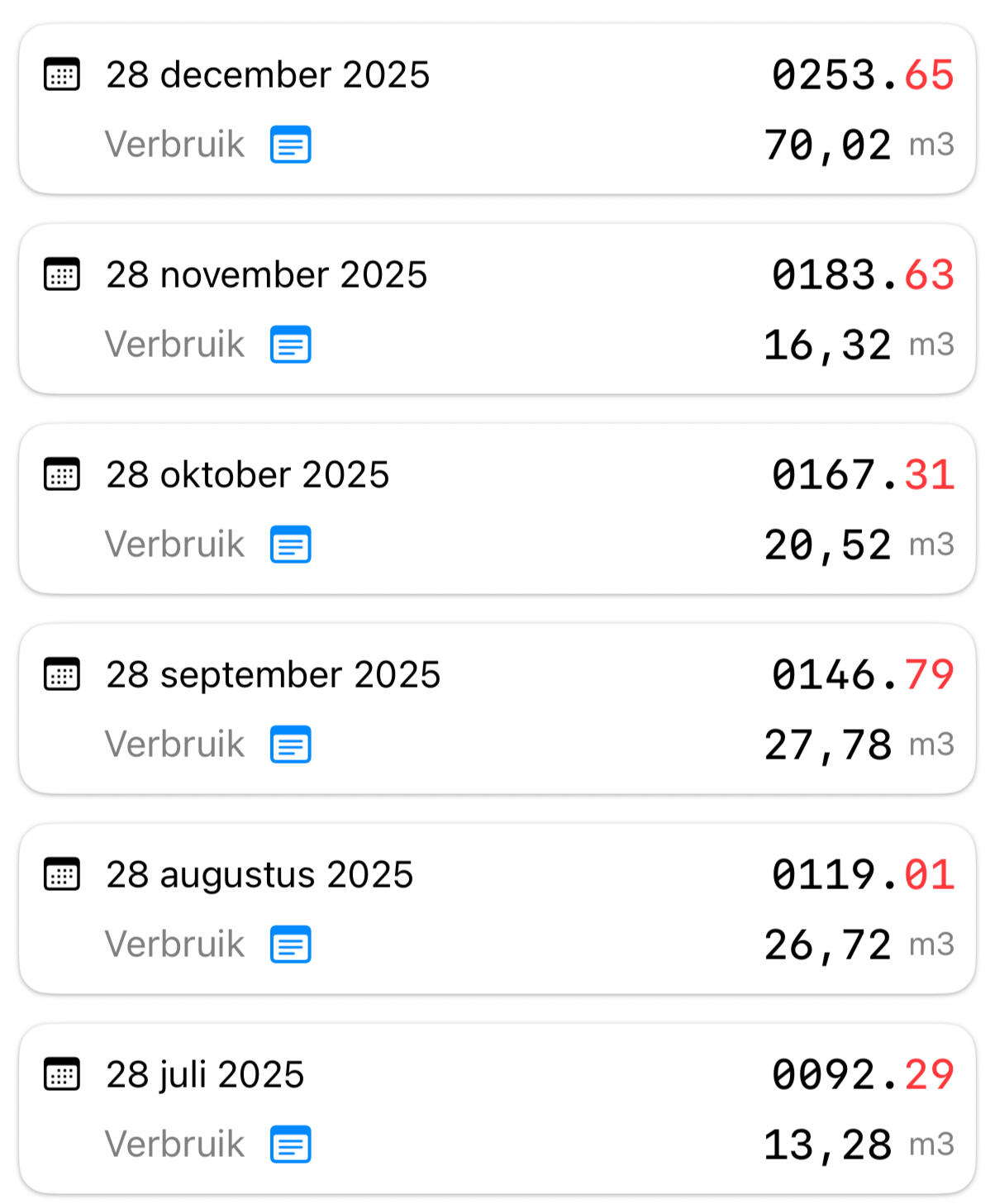Open the note icon for 28 september 2025
Viewport: 995px width, 1204px height.
coord(291,745)
